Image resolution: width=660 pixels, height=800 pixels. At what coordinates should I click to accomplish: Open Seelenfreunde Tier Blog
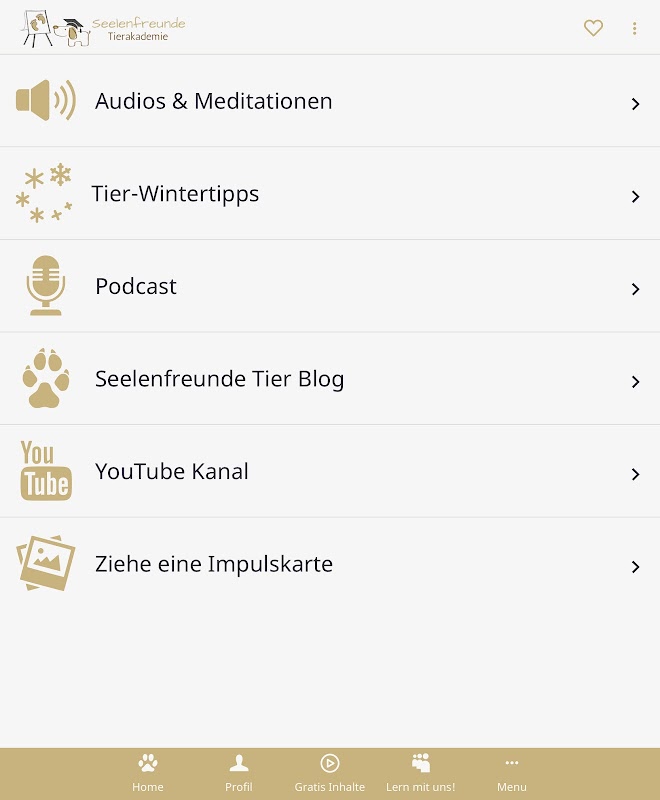click(x=330, y=379)
